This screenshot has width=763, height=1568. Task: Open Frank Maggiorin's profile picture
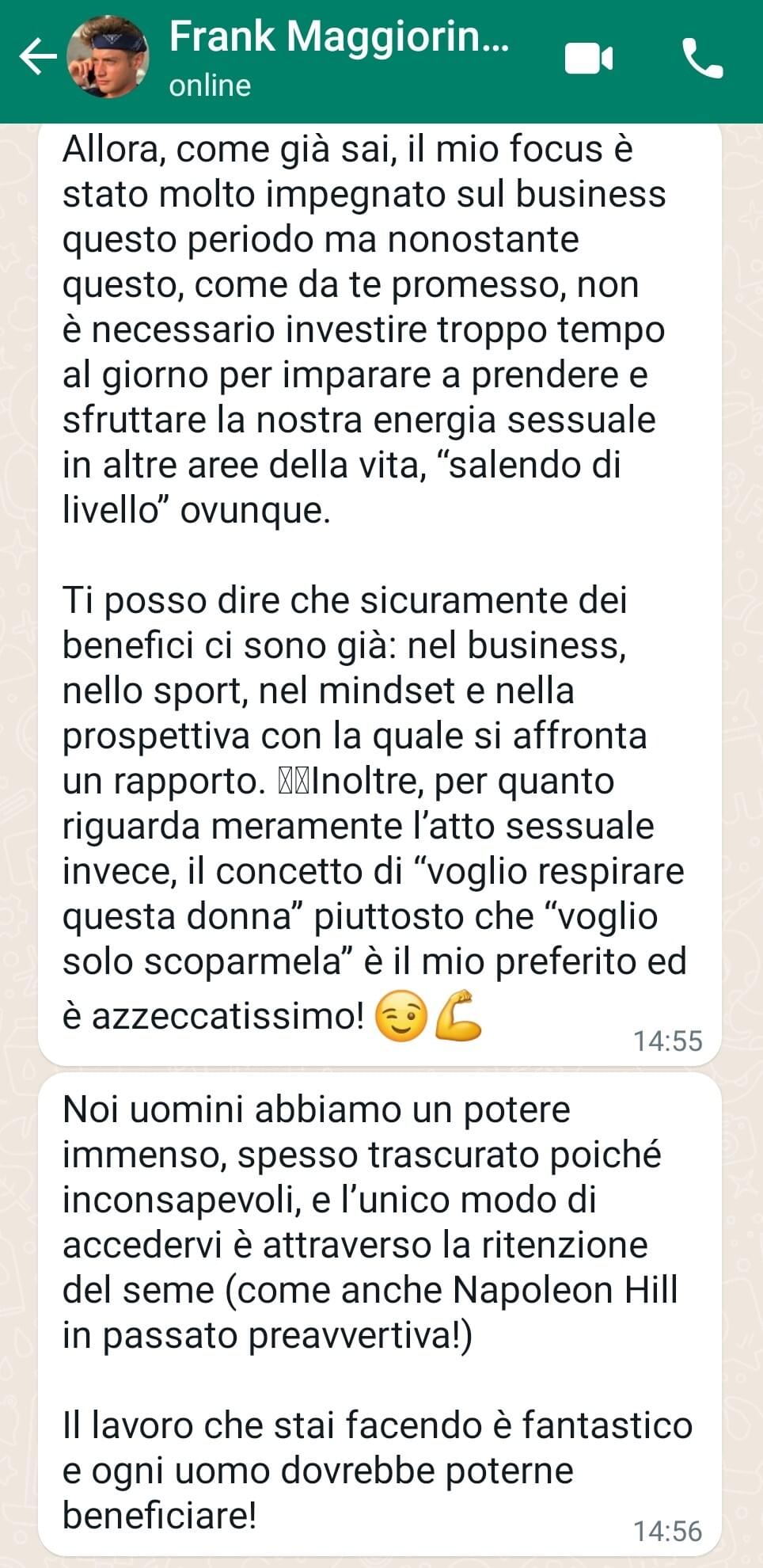click(108, 57)
